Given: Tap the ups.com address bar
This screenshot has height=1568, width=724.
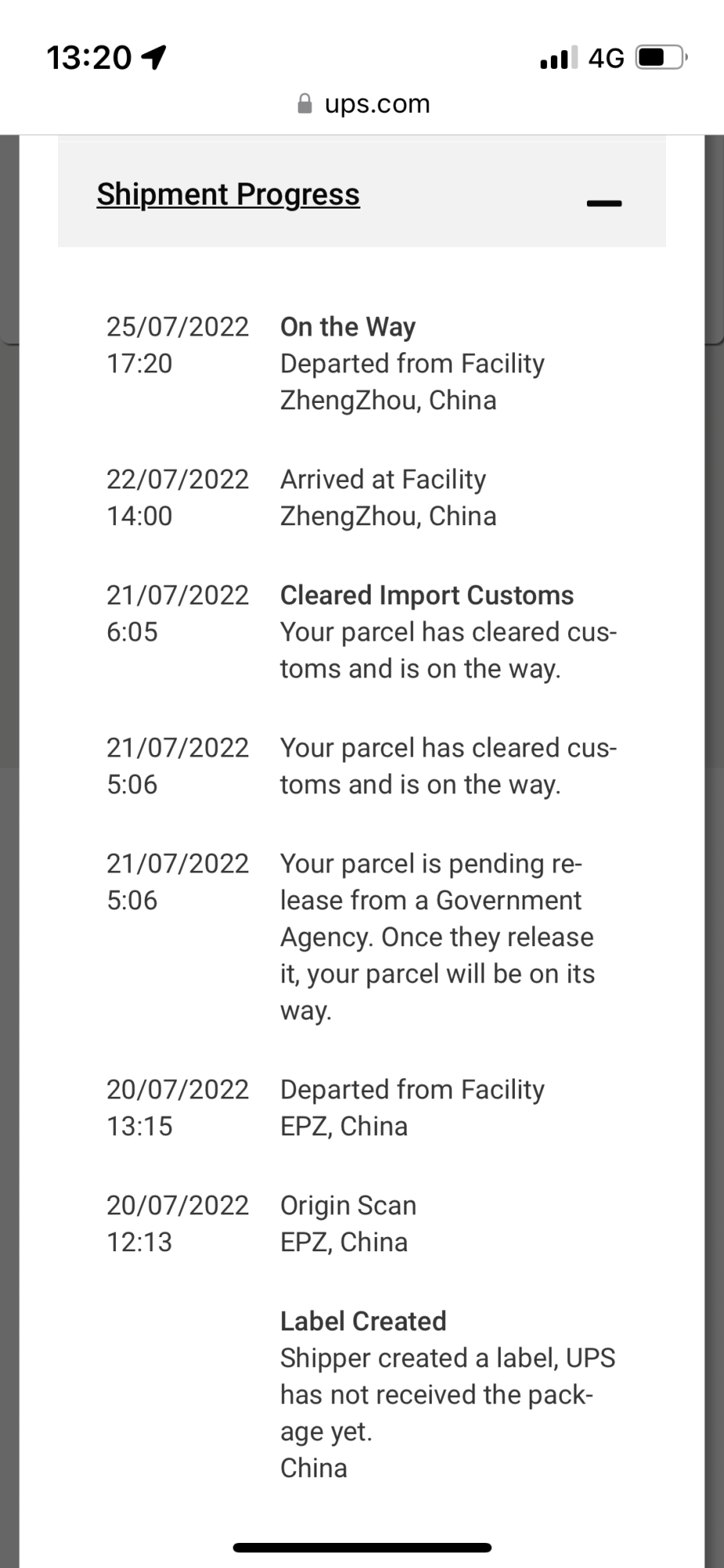Looking at the screenshot, I should pyautogui.click(x=364, y=103).
